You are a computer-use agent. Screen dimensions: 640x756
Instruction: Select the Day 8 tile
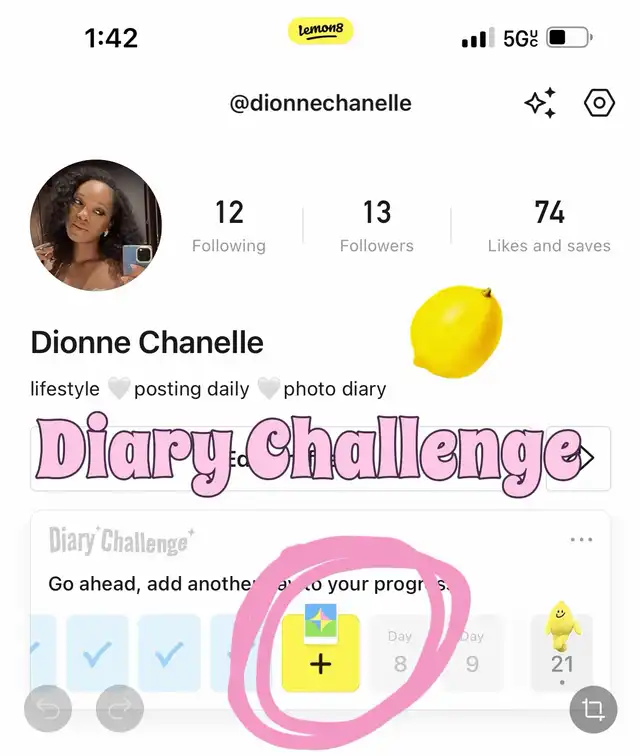click(400, 654)
